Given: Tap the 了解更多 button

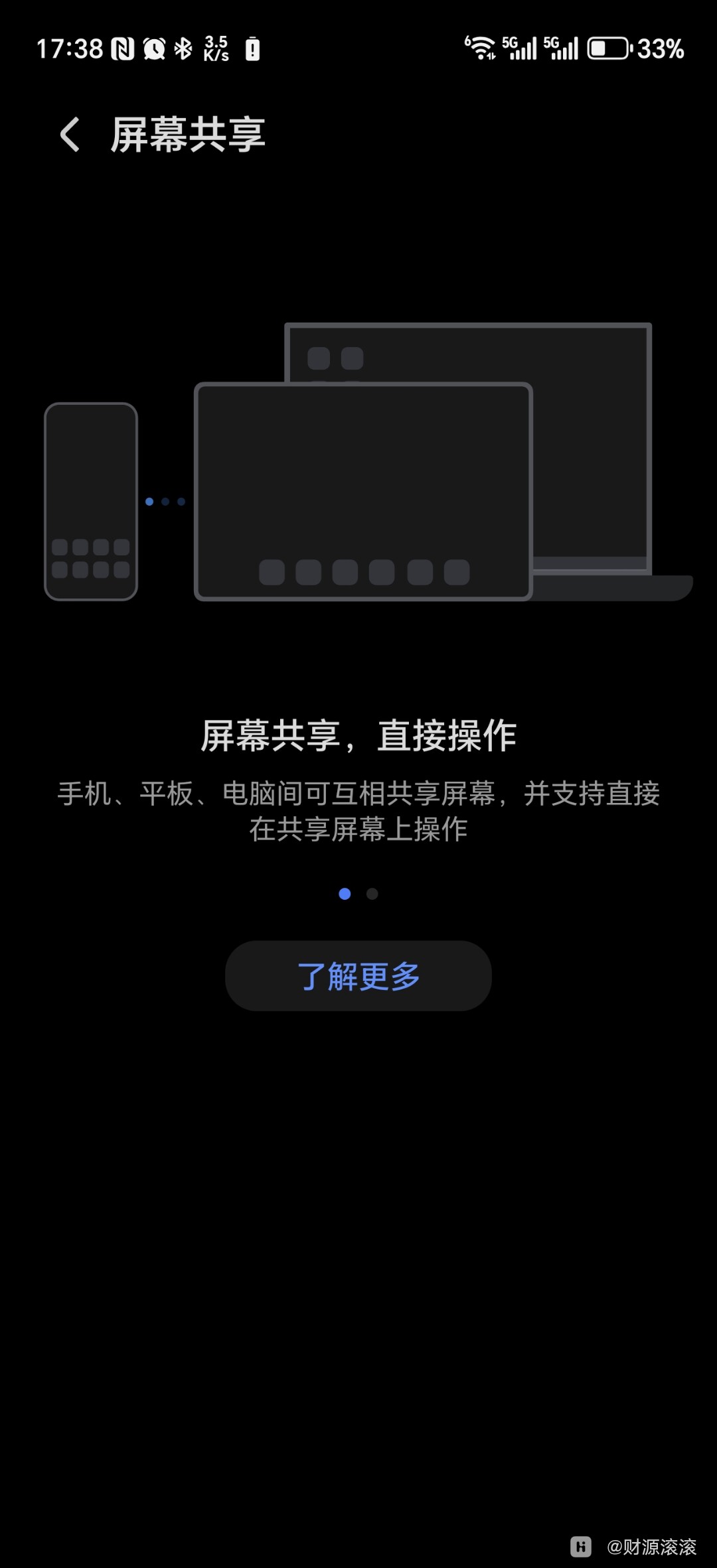Looking at the screenshot, I should tap(358, 975).
